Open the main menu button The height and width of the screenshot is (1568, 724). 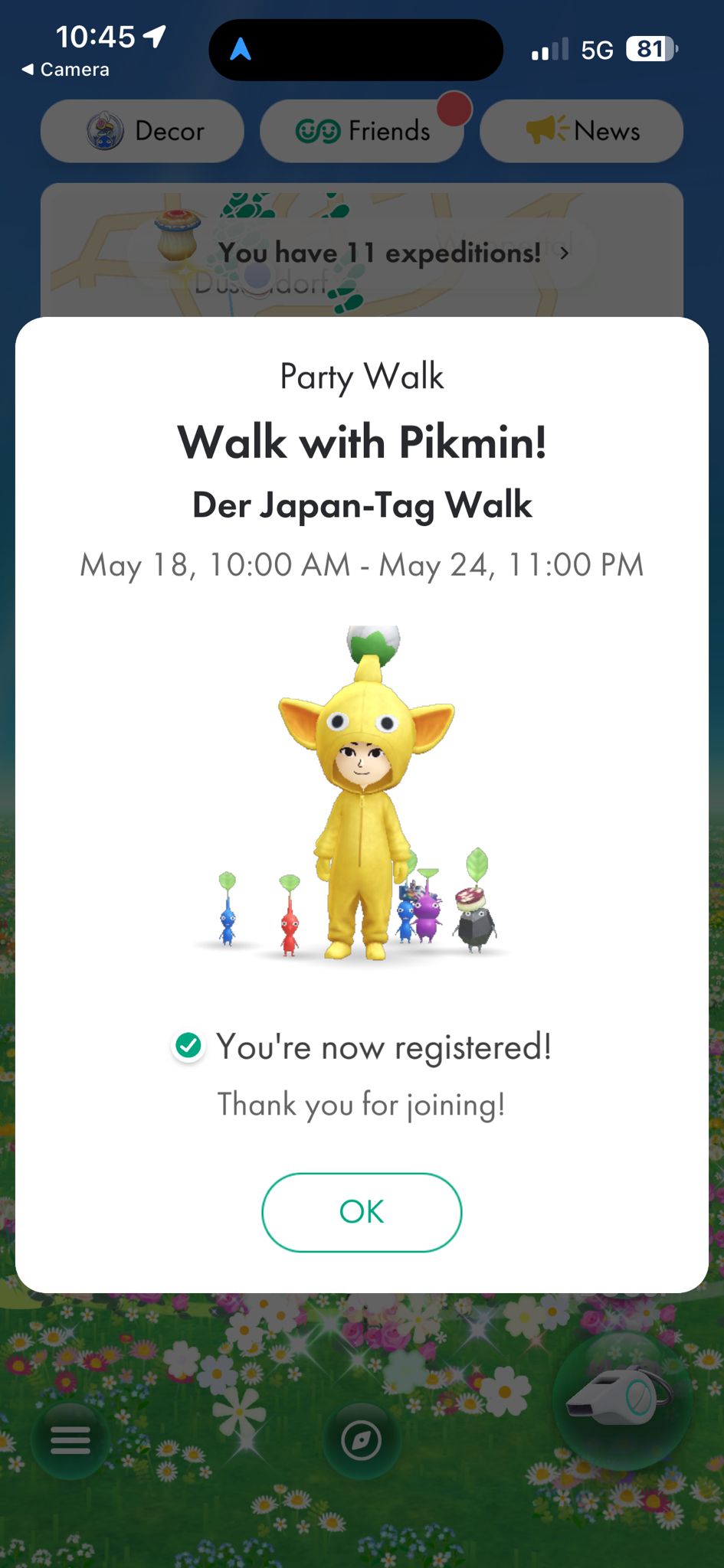70,1440
